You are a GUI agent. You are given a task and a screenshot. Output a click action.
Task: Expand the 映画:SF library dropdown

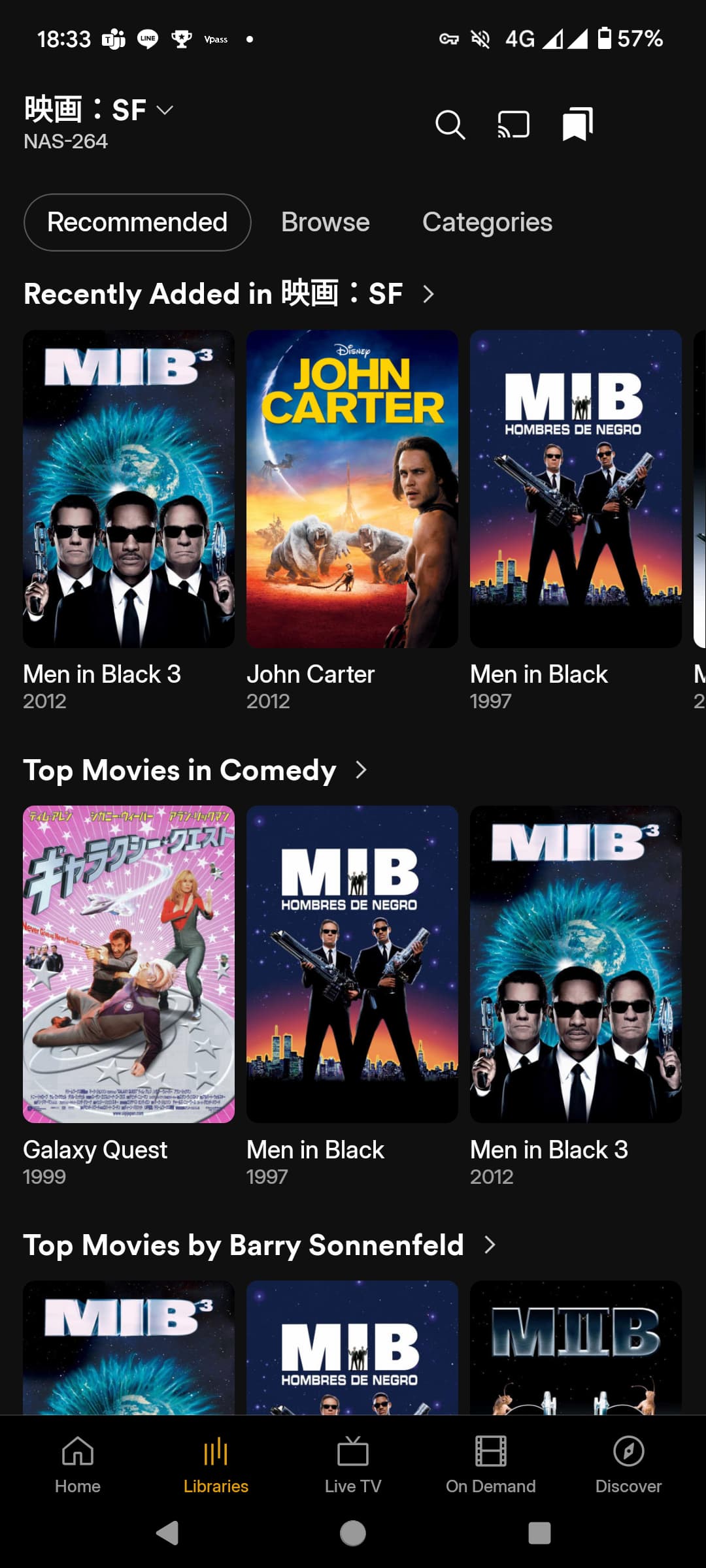99,110
